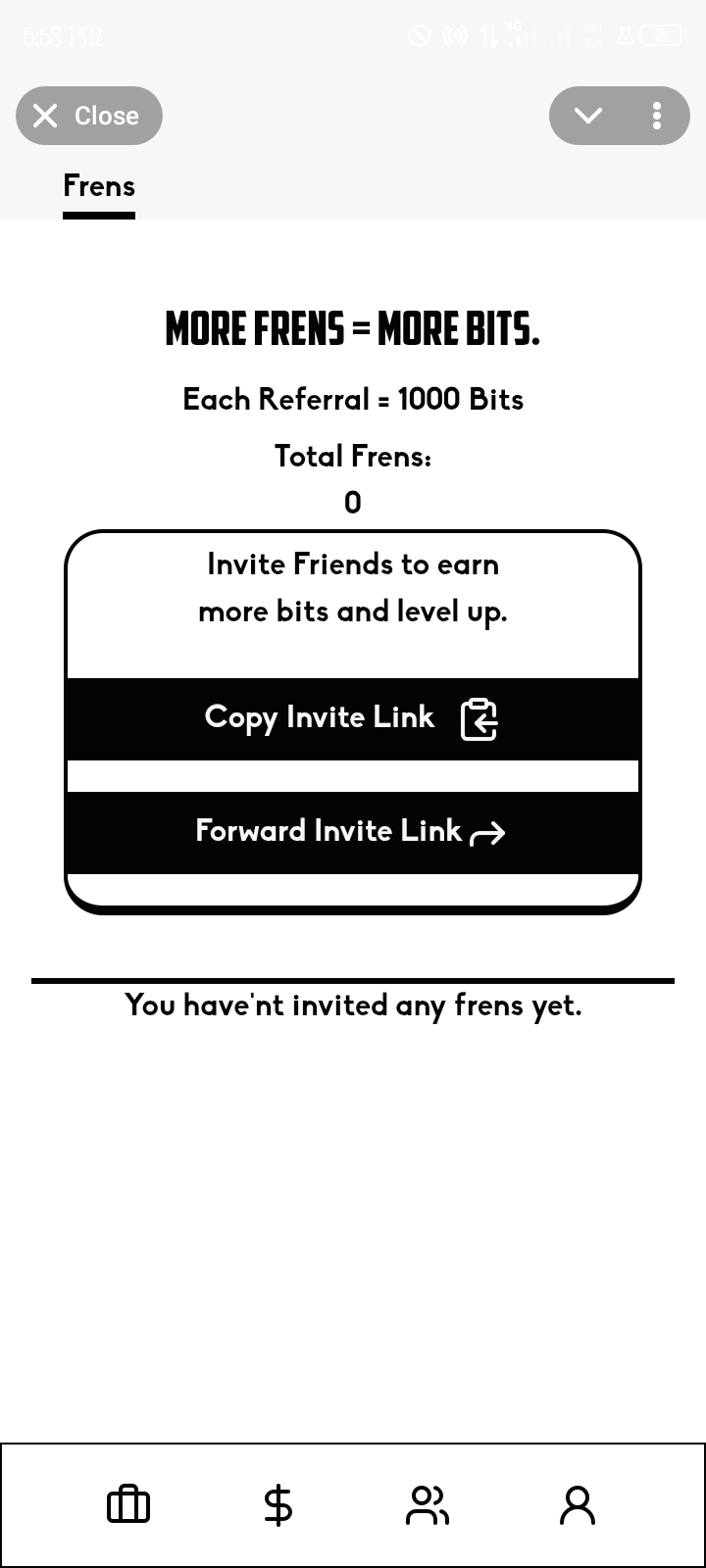Forward the invite link
706x1568 pixels.
pyautogui.click(x=352, y=832)
